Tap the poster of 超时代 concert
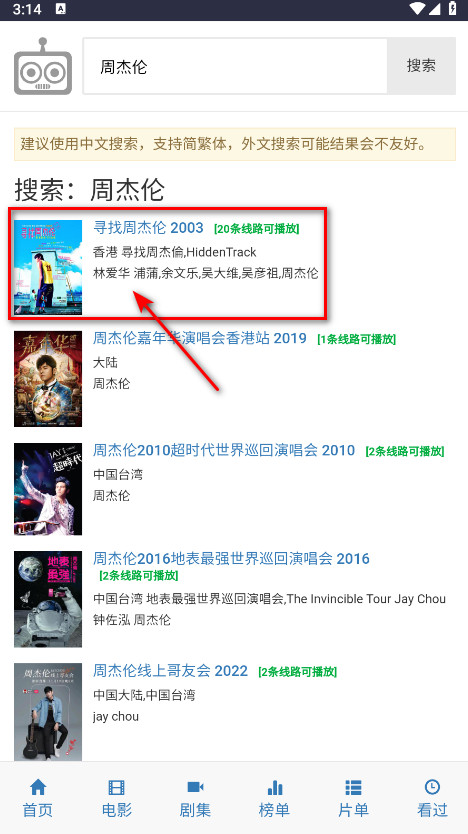Screen dimensions: 468x834 [x=48, y=489]
